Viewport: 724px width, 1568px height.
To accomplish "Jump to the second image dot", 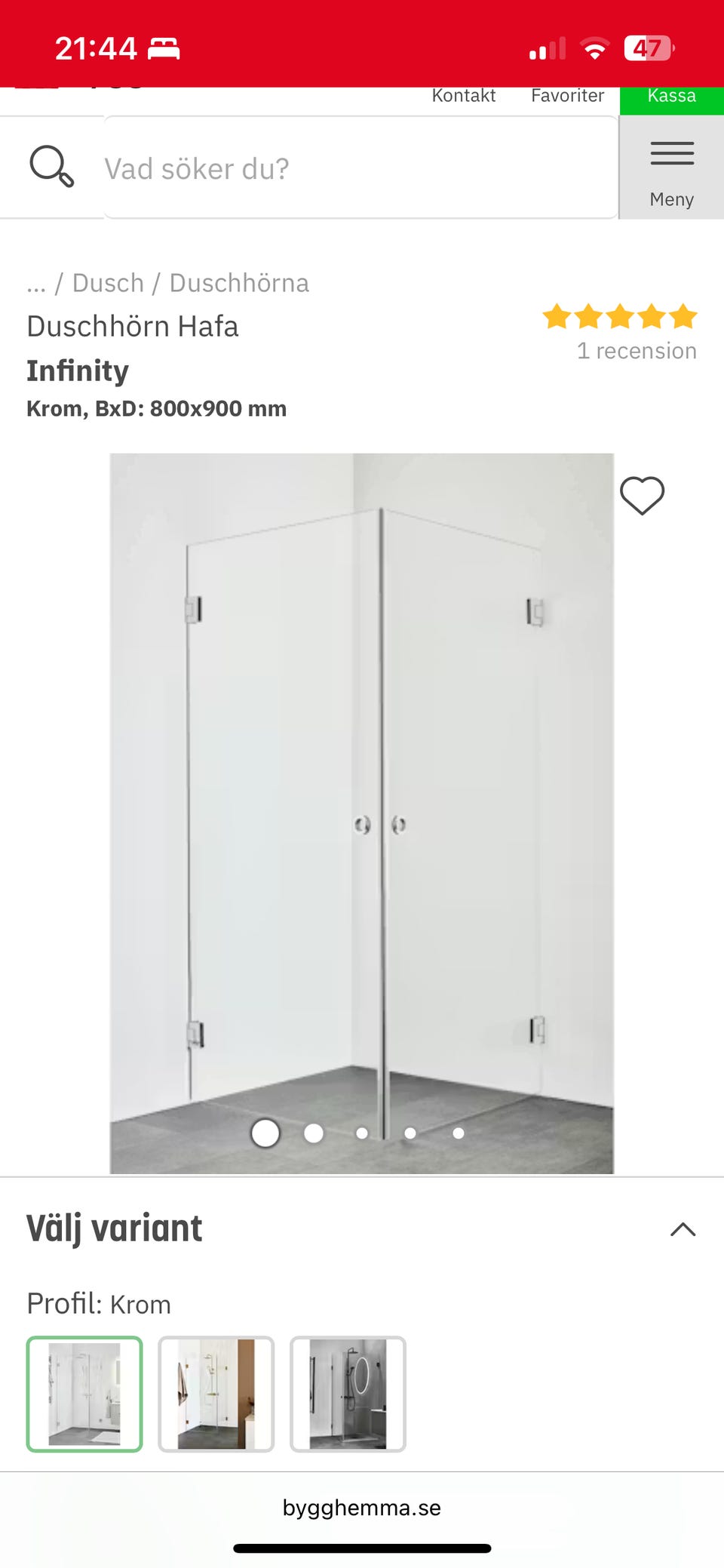I will click(x=314, y=1133).
